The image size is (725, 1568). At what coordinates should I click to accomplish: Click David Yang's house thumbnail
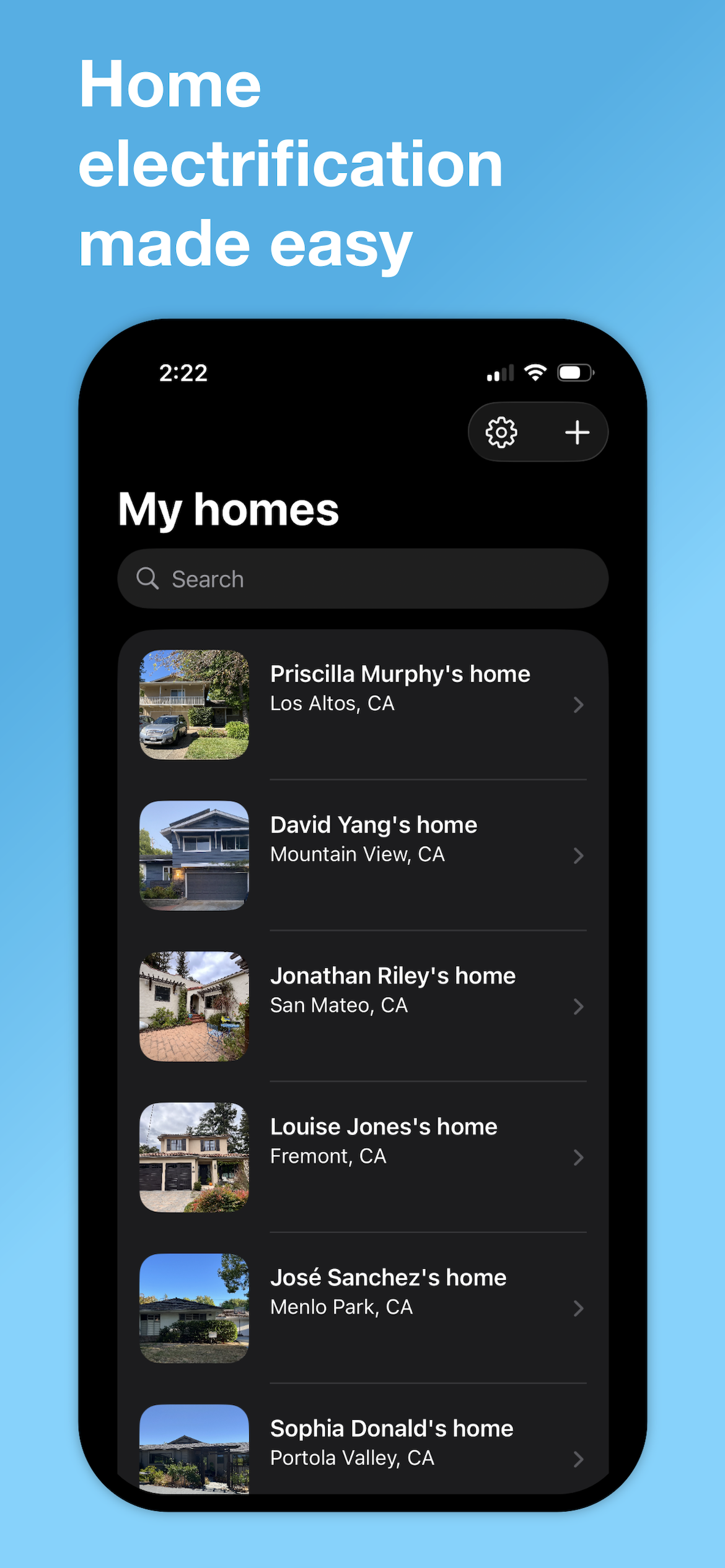point(194,855)
